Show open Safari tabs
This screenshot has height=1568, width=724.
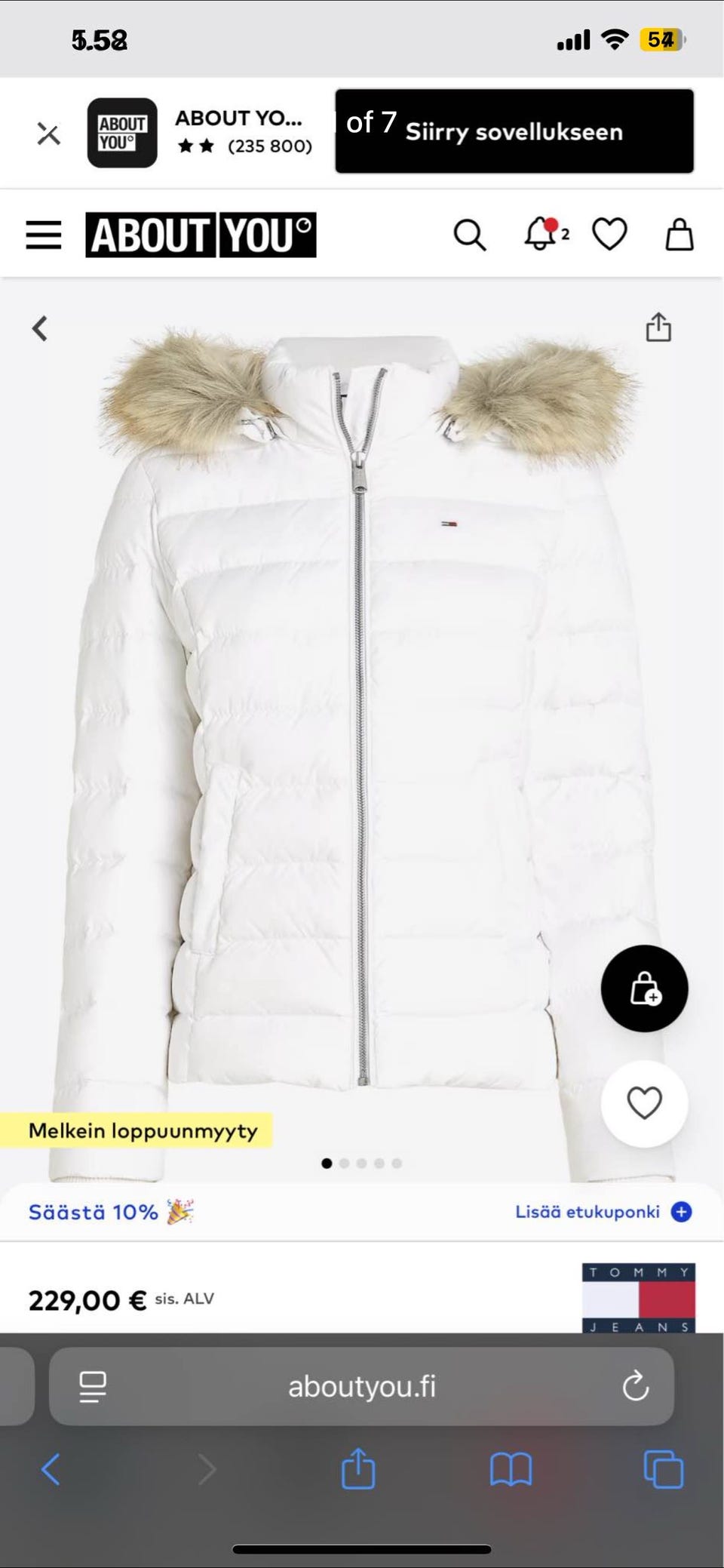click(x=663, y=1470)
